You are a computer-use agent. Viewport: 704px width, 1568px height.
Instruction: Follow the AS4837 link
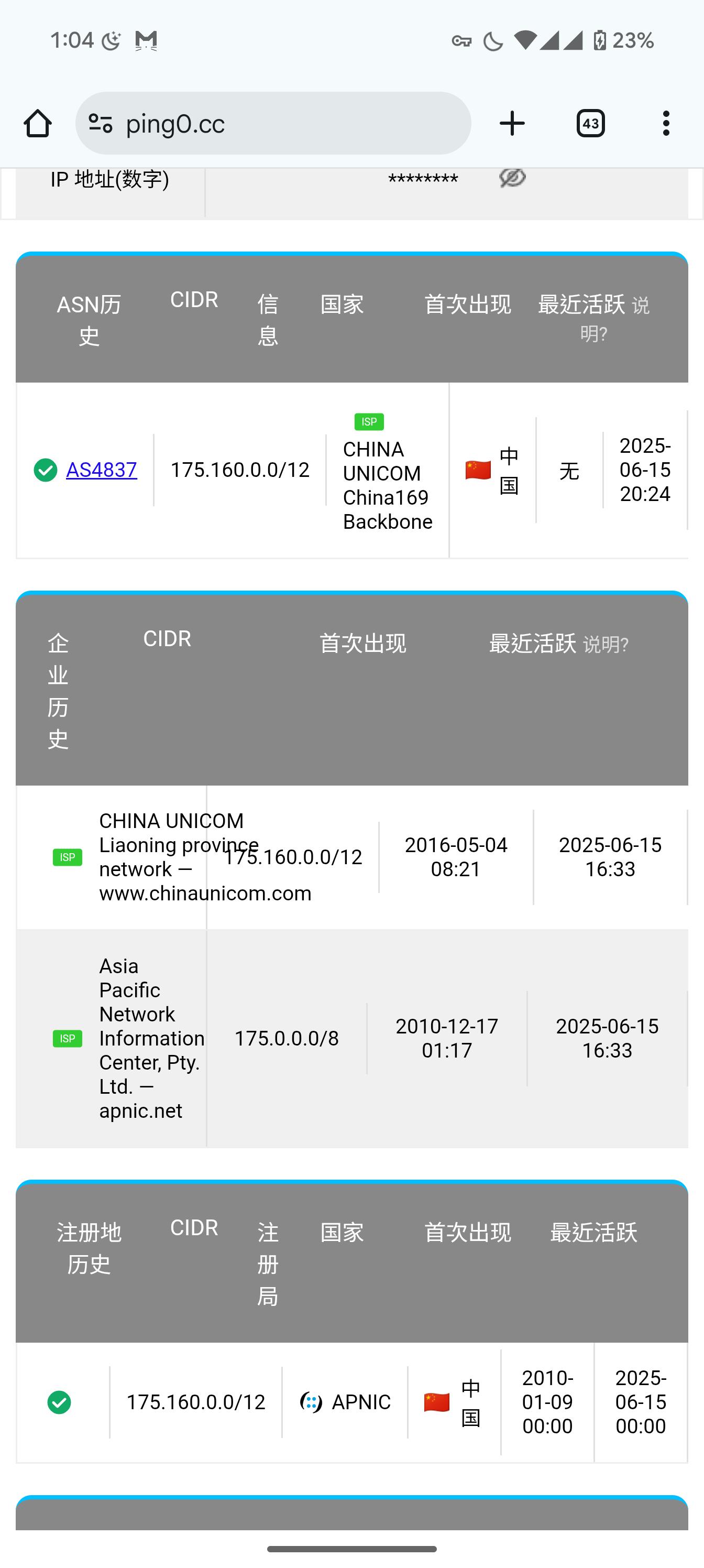click(x=101, y=470)
